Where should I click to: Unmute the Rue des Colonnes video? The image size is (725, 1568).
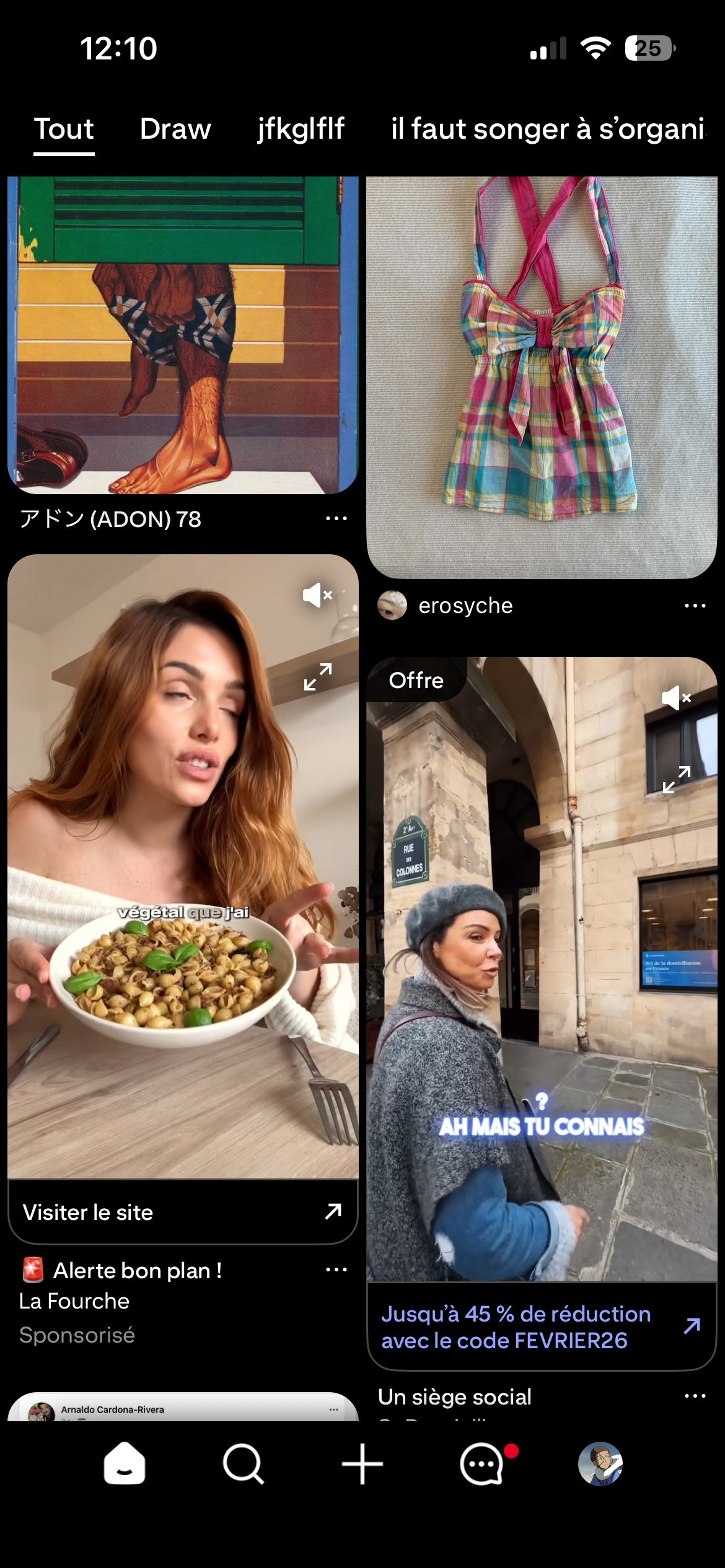click(x=676, y=698)
